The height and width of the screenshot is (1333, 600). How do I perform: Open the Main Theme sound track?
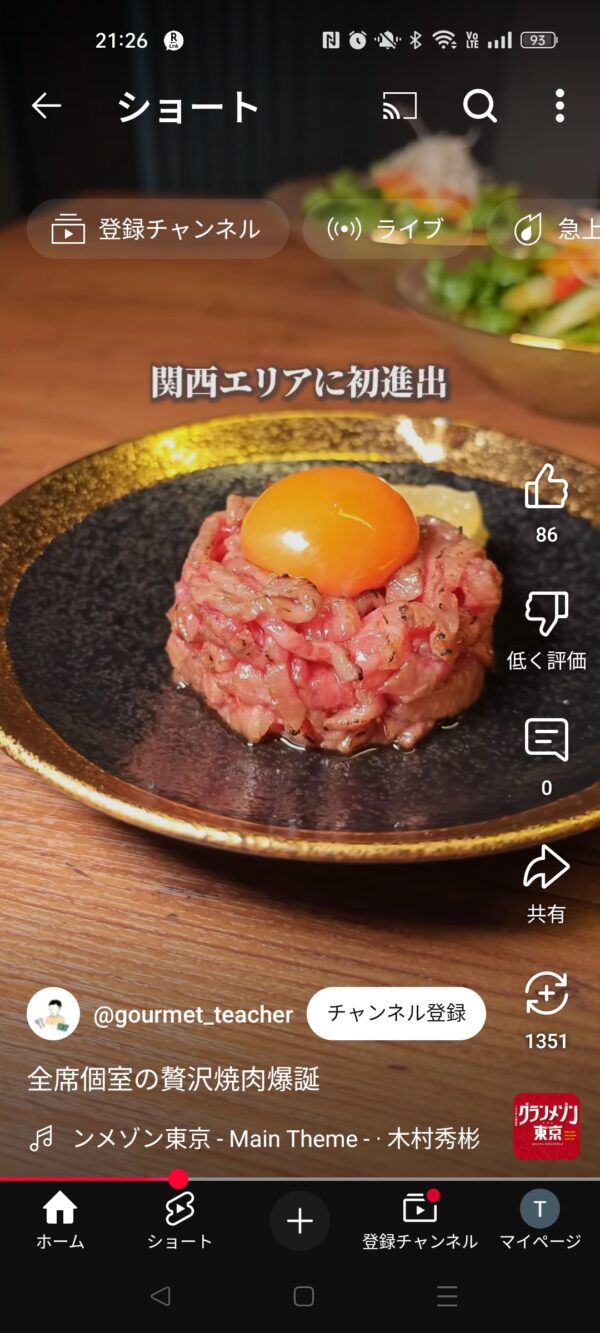pyautogui.click(x=276, y=1138)
